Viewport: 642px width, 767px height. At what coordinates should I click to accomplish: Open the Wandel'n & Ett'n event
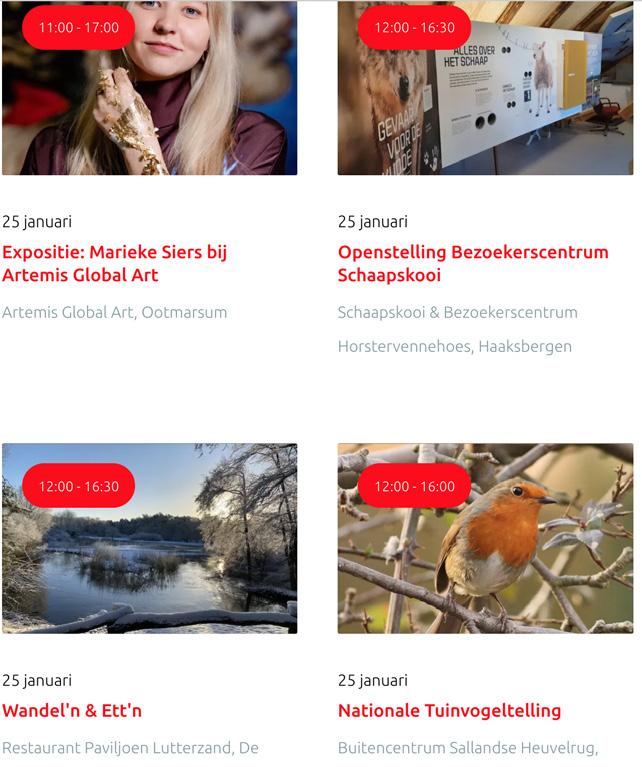(72, 711)
